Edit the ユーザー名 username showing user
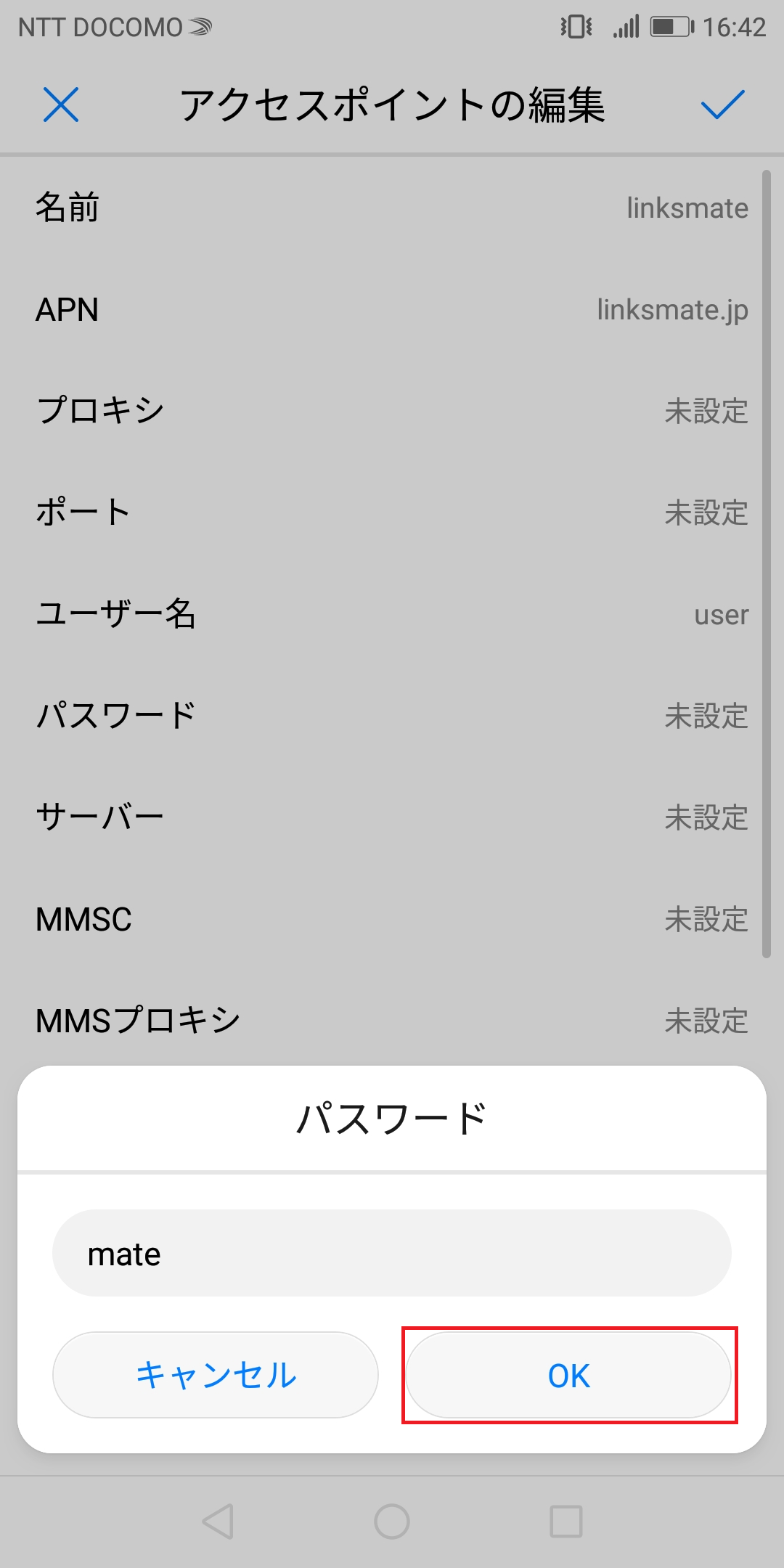This screenshot has width=784, height=1568. (x=392, y=616)
